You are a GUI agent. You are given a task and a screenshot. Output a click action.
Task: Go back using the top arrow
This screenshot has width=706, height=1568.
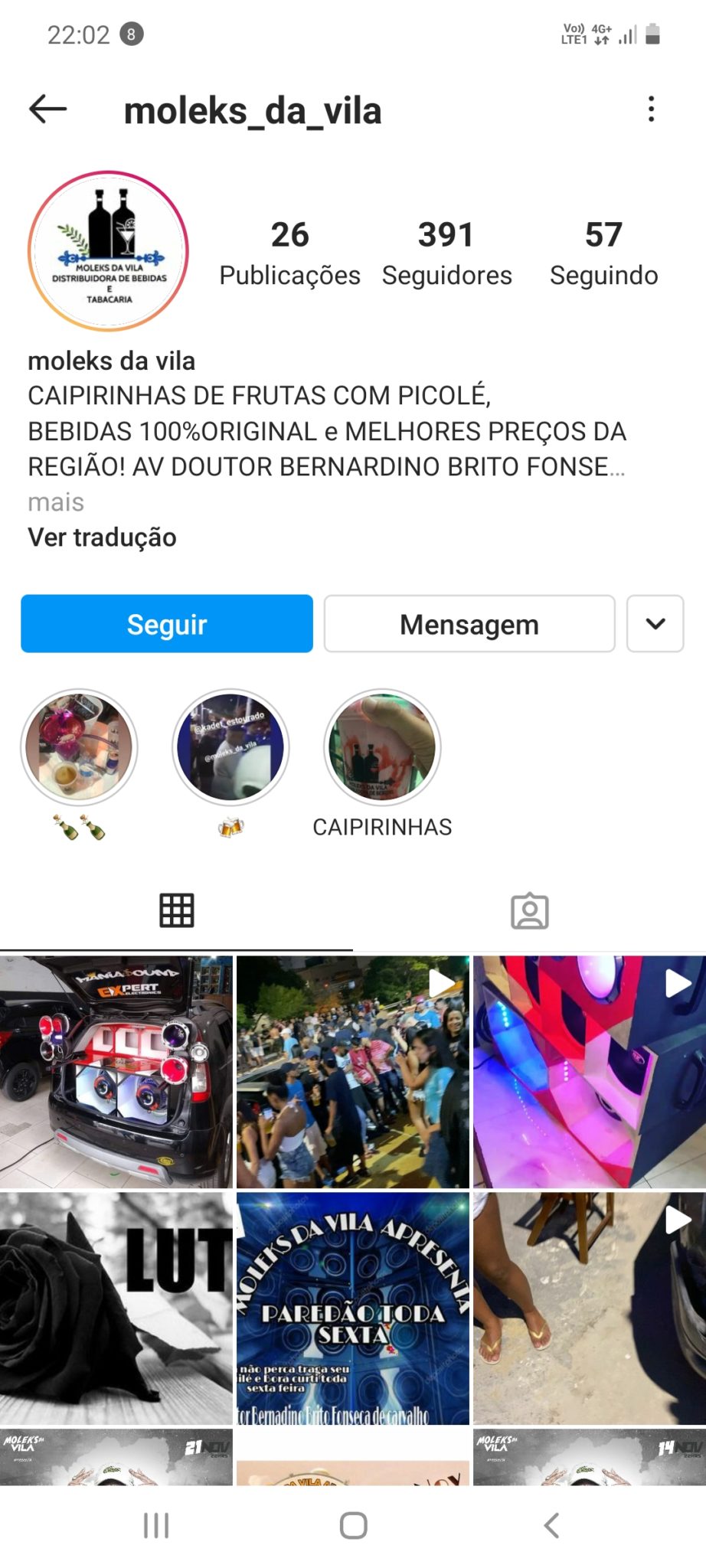(x=47, y=109)
